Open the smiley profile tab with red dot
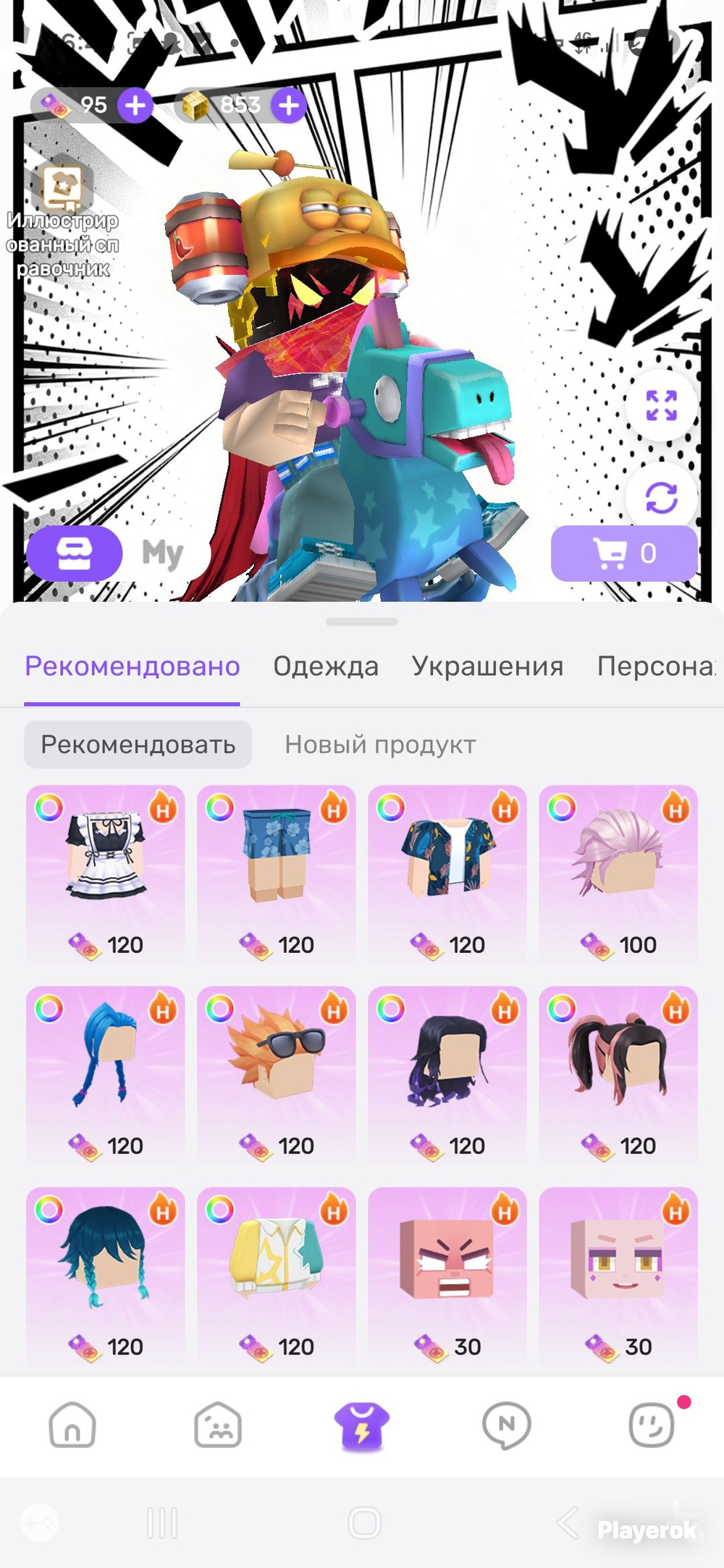Image resolution: width=724 pixels, height=1568 pixels. point(652,1425)
